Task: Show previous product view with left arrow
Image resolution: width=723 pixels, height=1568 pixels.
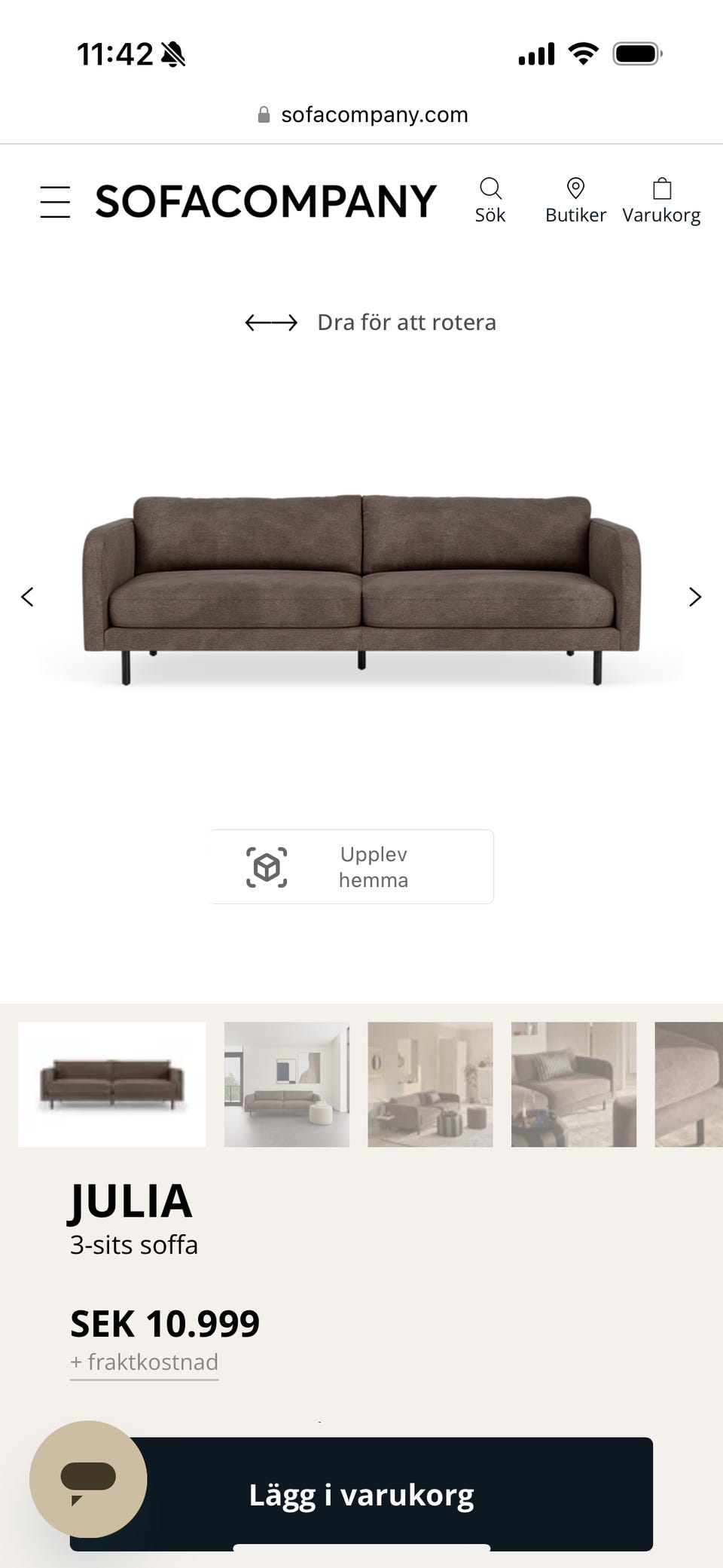Action: pyautogui.click(x=28, y=596)
